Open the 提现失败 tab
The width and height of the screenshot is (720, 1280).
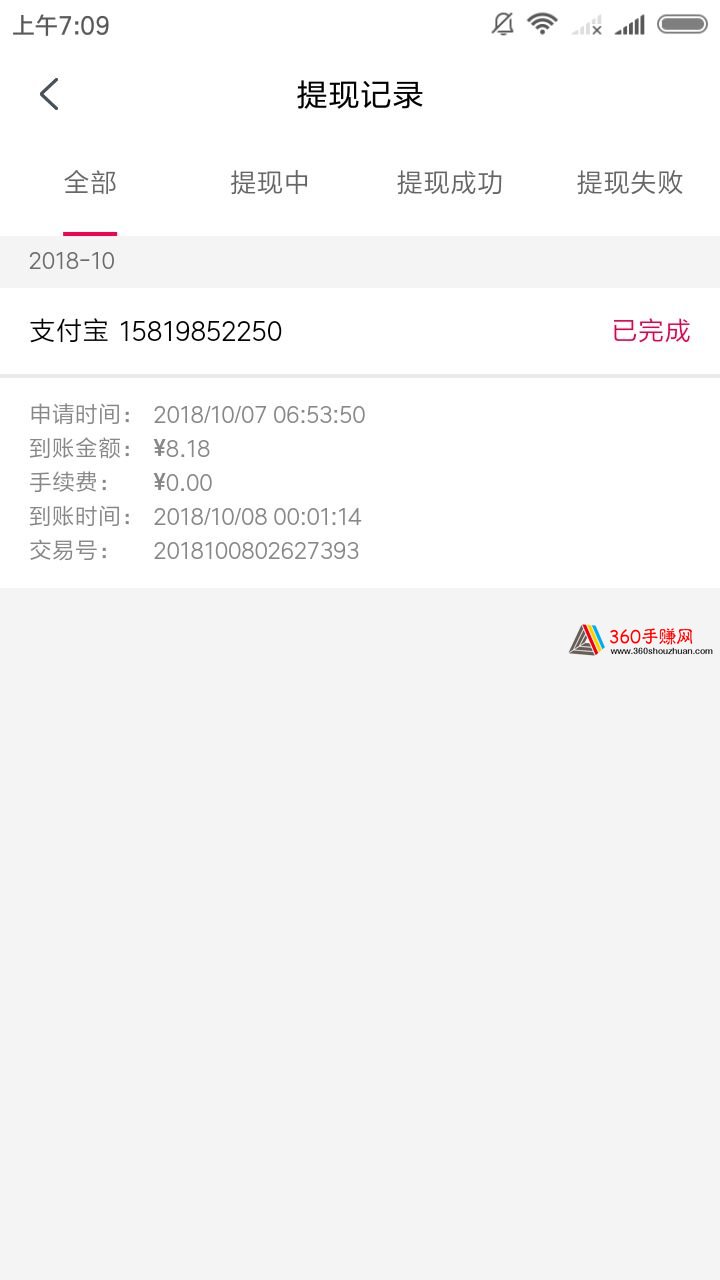click(x=630, y=183)
